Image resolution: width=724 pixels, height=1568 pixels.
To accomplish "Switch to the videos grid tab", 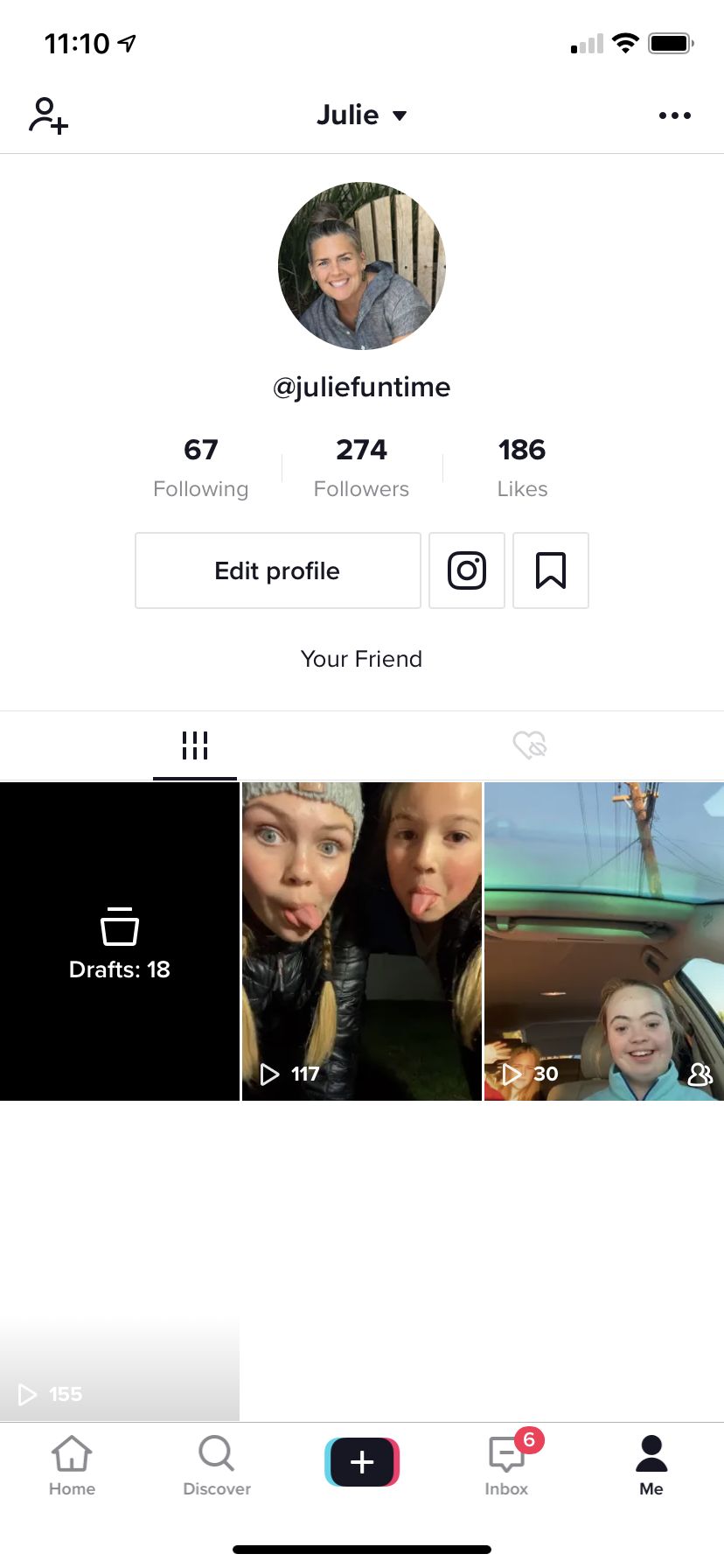I will [x=195, y=745].
